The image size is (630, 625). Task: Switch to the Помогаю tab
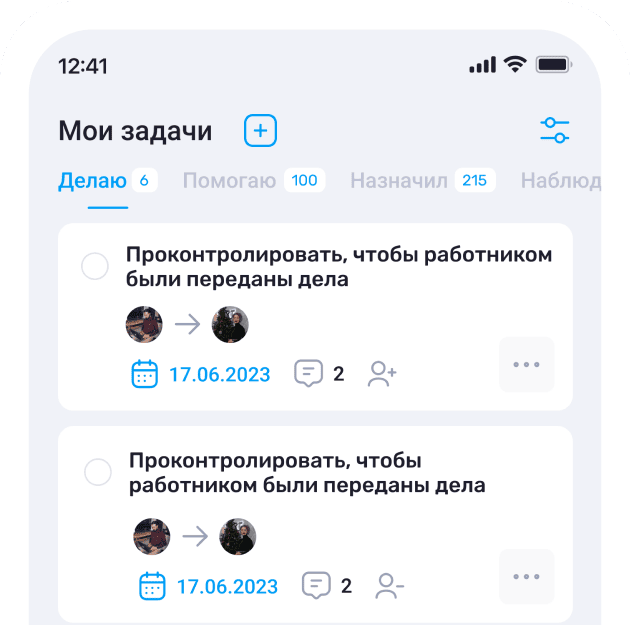pos(229,181)
